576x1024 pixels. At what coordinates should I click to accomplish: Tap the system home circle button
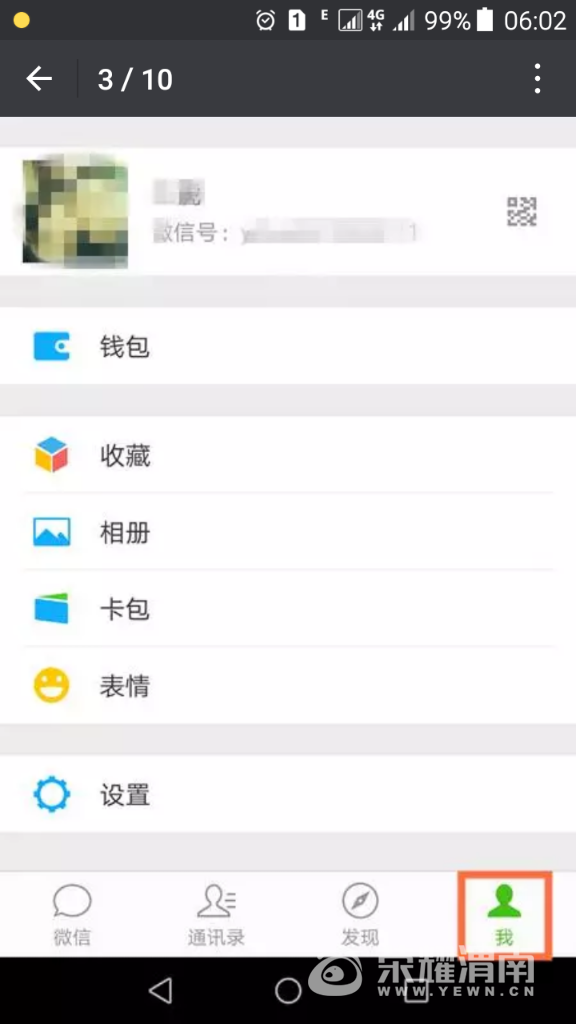[288, 990]
